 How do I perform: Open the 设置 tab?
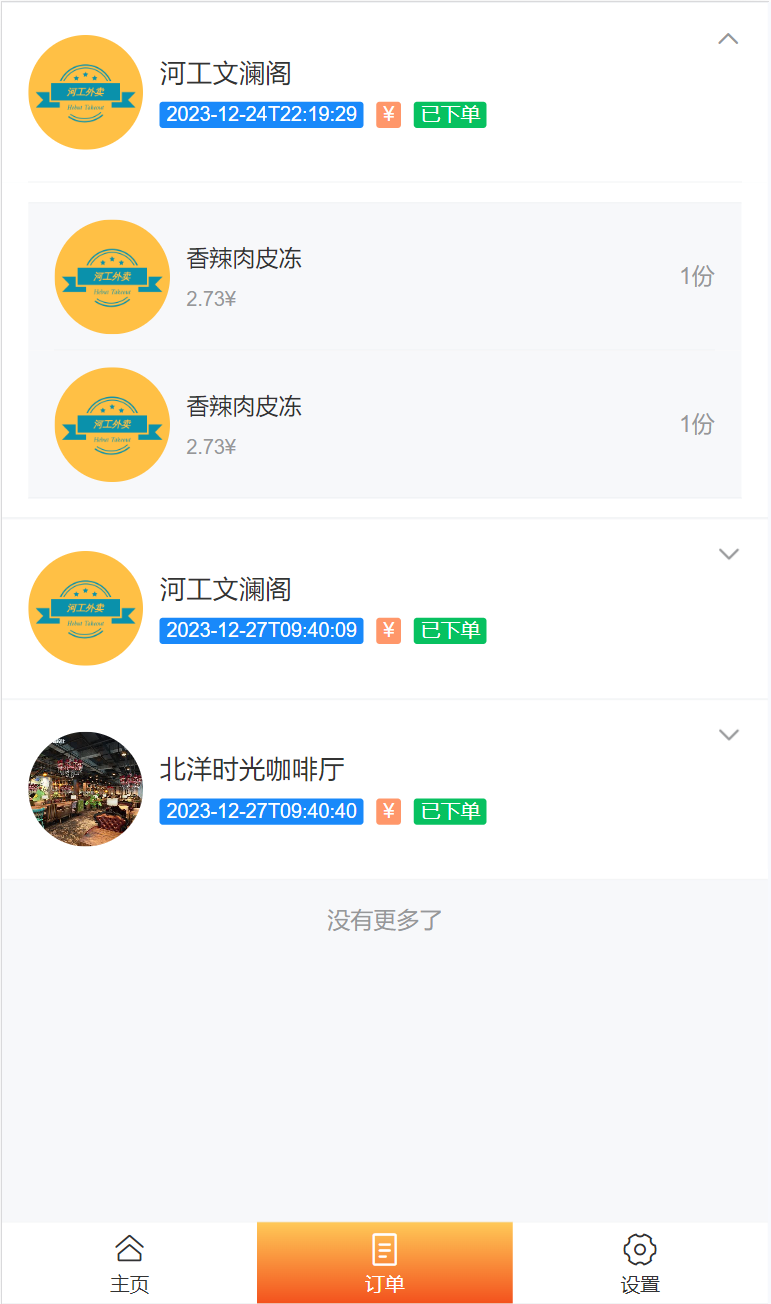coord(640,1263)
